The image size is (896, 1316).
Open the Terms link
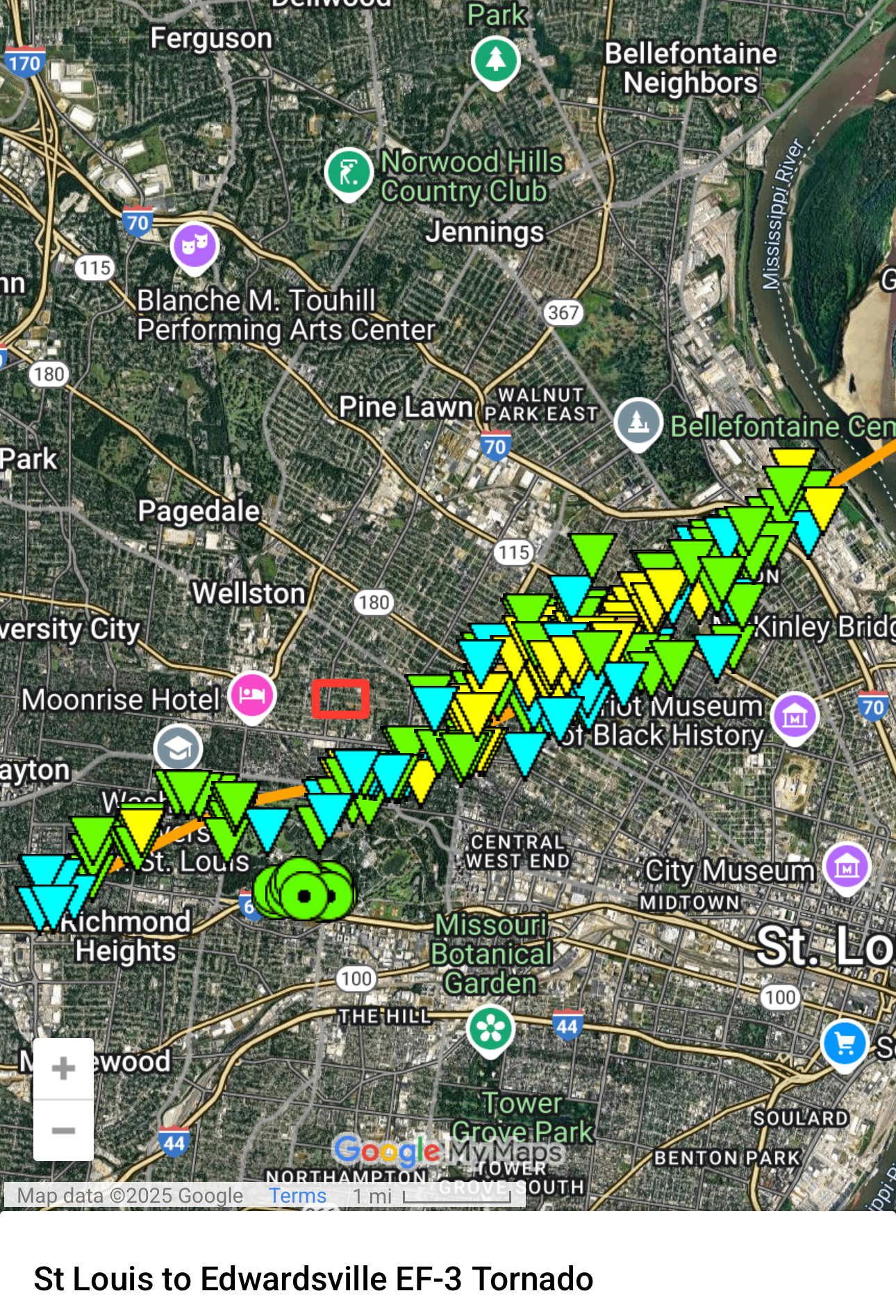[x=297, y=1196]
